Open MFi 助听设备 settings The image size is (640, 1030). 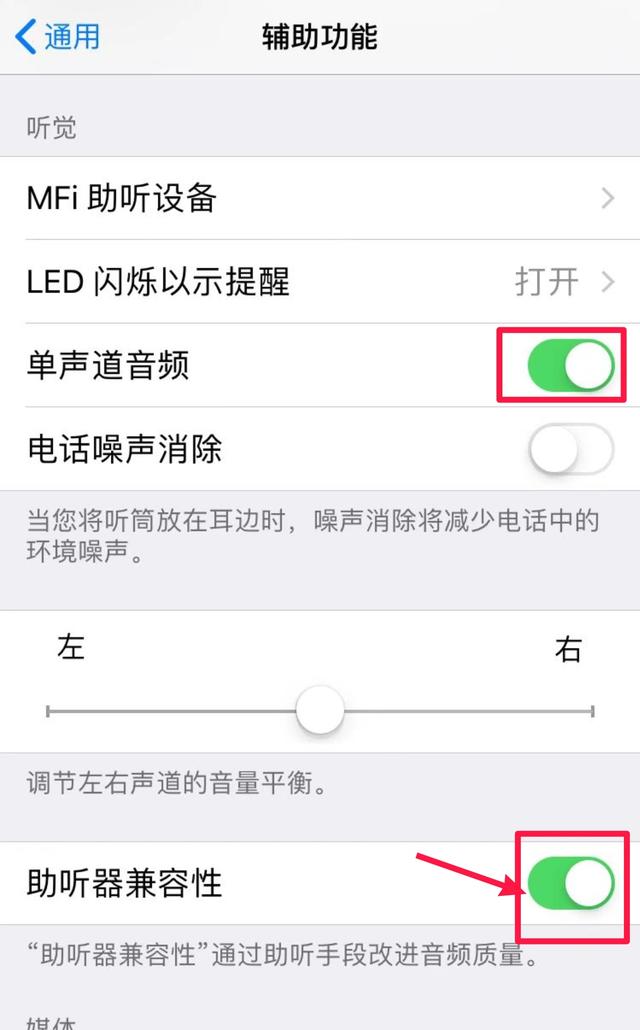coord(320,198)
